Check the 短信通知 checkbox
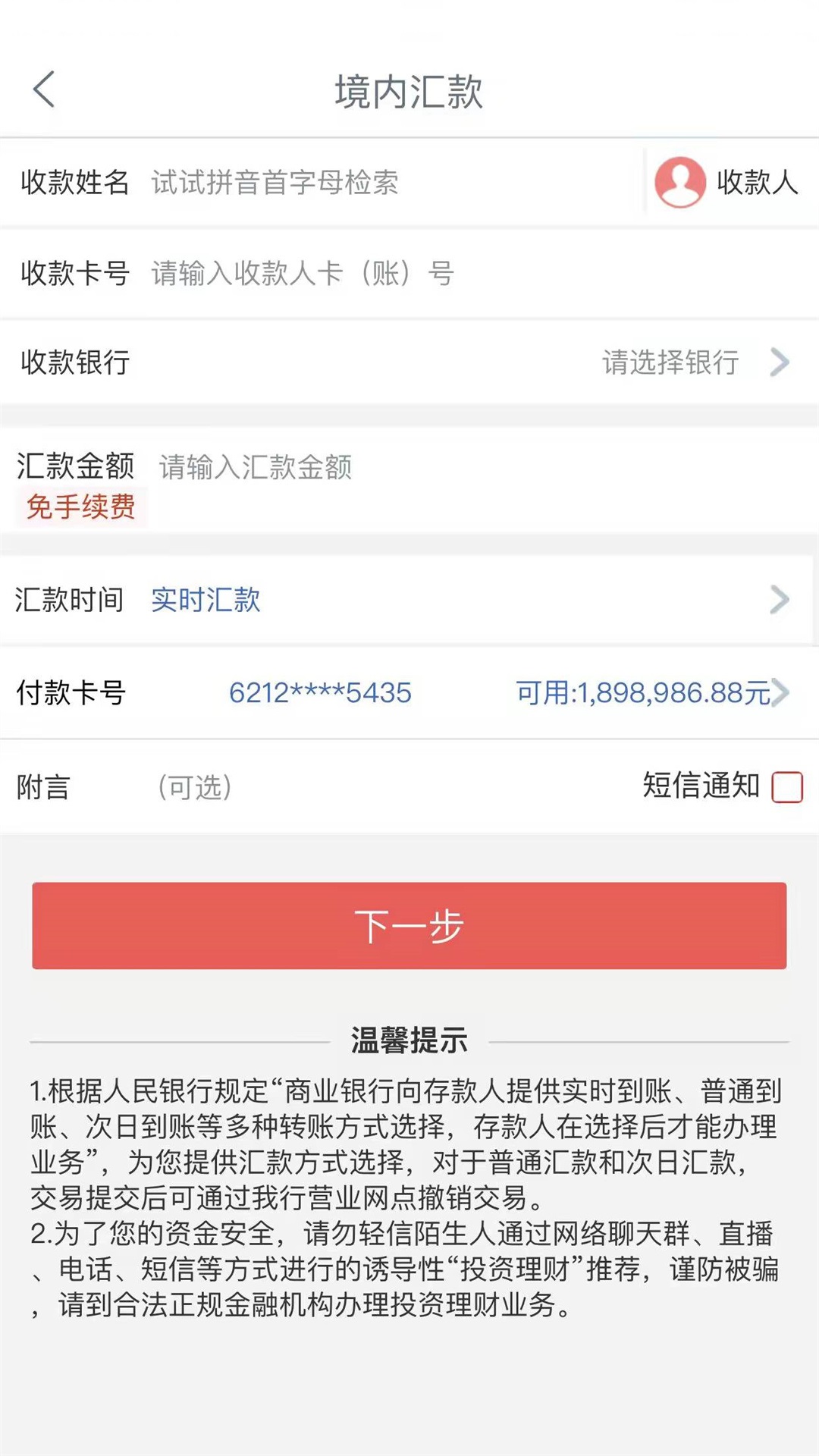 pos(786,787)
